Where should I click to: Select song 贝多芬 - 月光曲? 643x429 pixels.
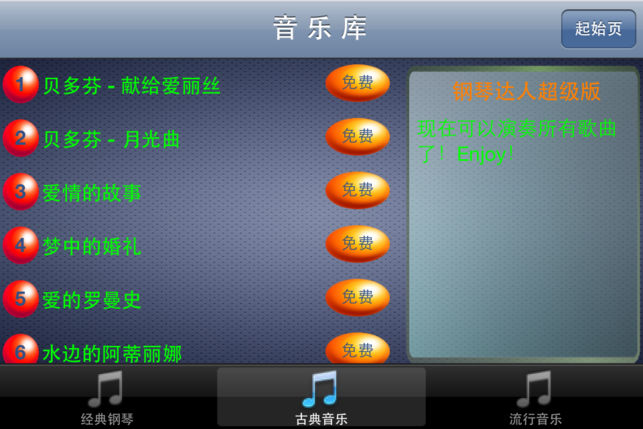pyautogui.click(x=111, y=139)
